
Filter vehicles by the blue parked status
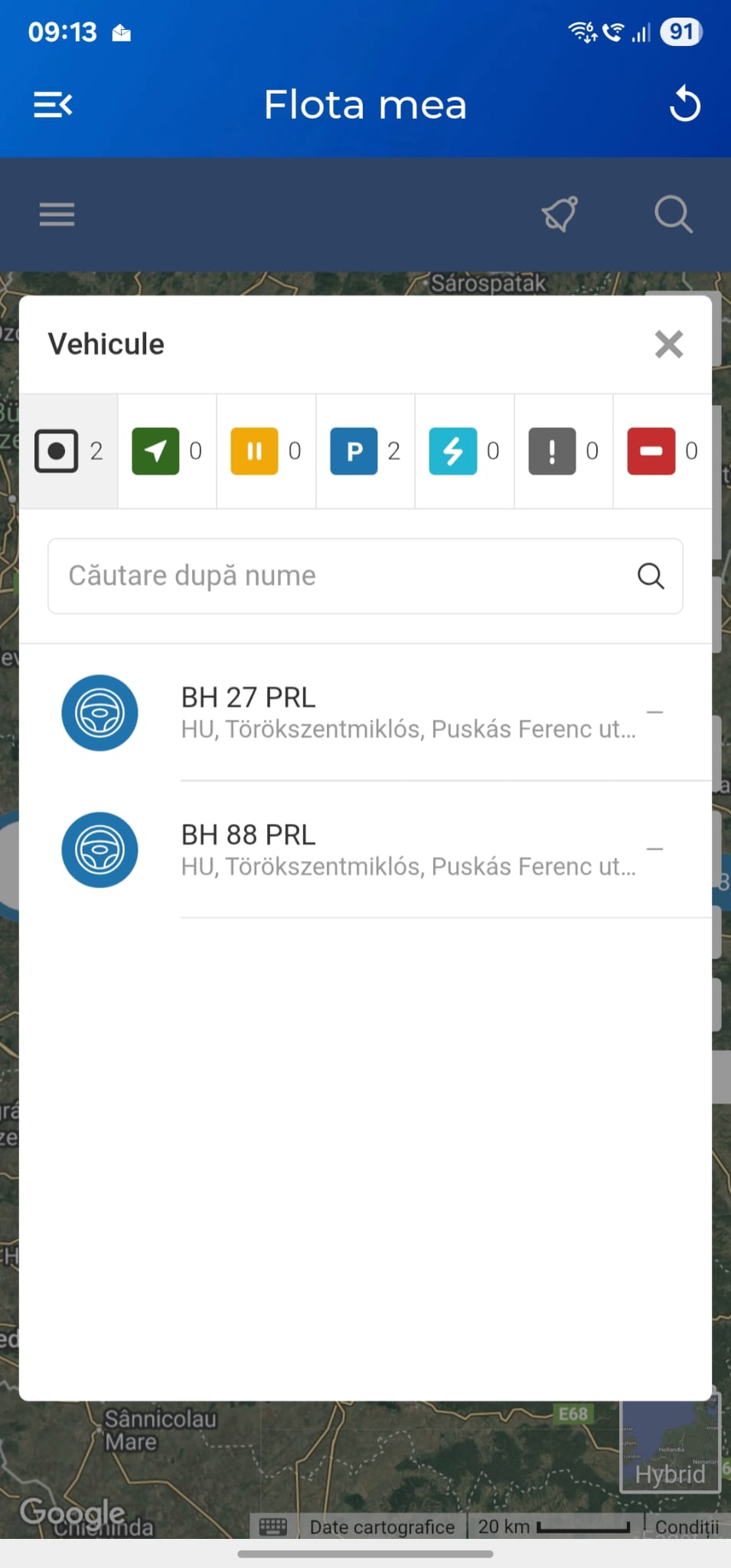pyautogui.click(x=365, y=451)
